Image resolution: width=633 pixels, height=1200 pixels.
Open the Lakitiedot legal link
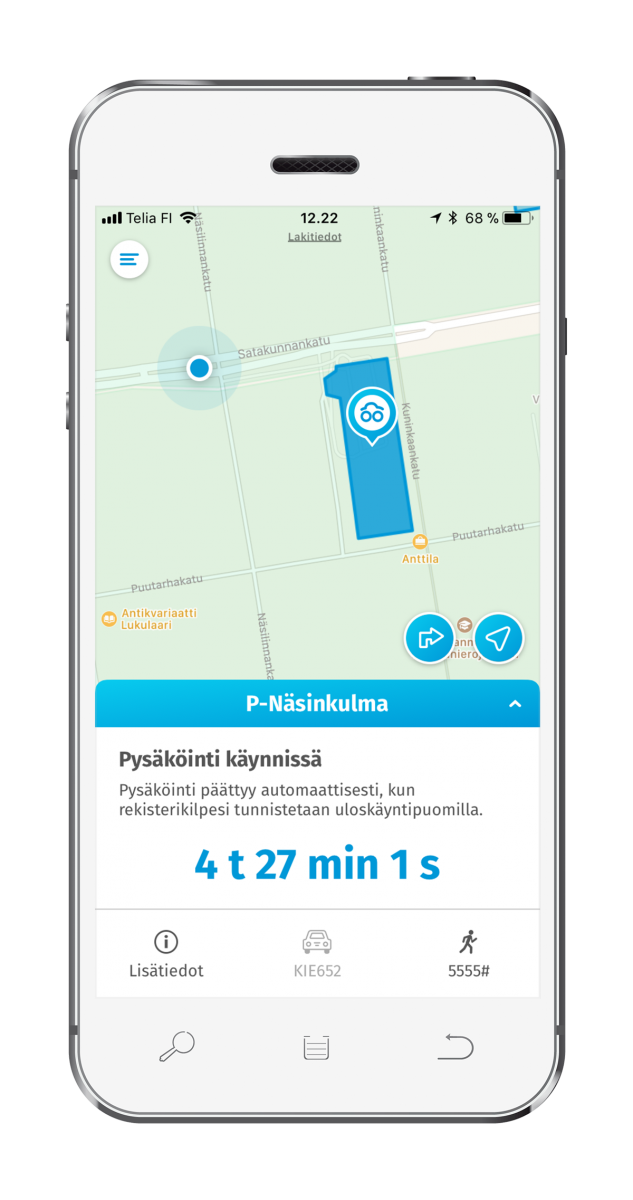(314, 237)
